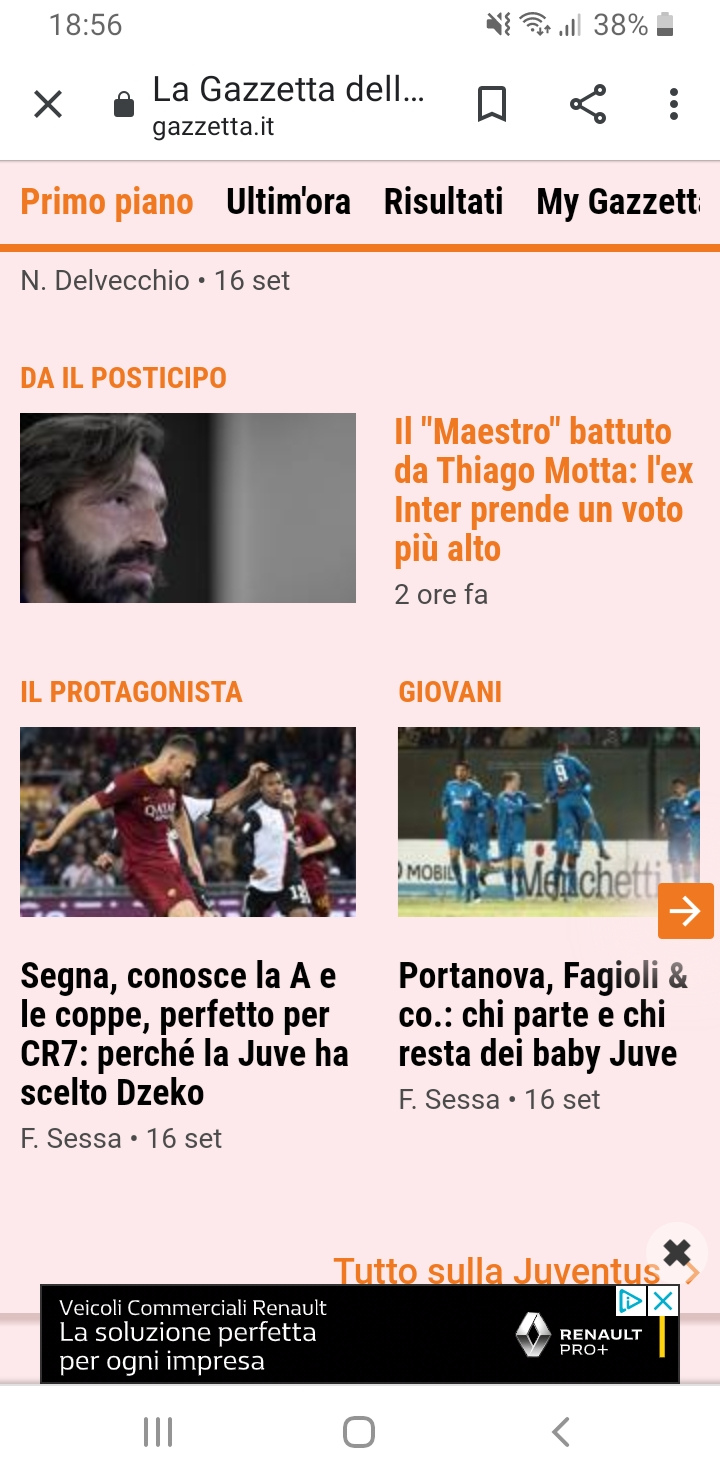Bookmark this Gazzetta page
Viewport: 720px width, 1480px height.
[x=491, y=104]
